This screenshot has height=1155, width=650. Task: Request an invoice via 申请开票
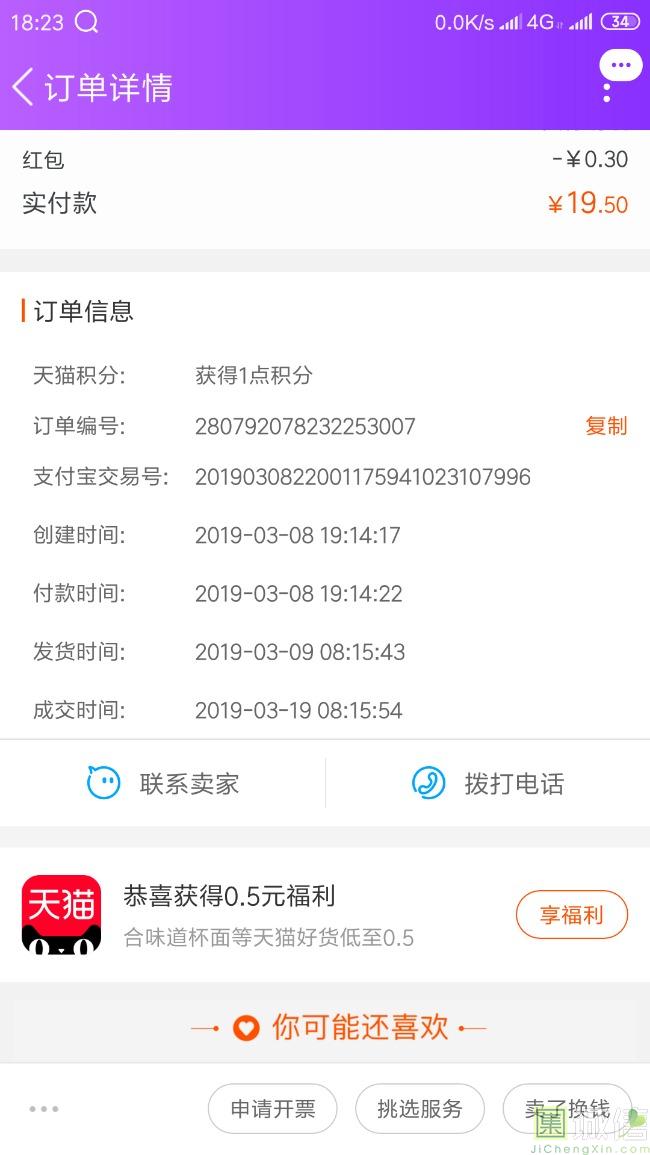click(272, 1108)
